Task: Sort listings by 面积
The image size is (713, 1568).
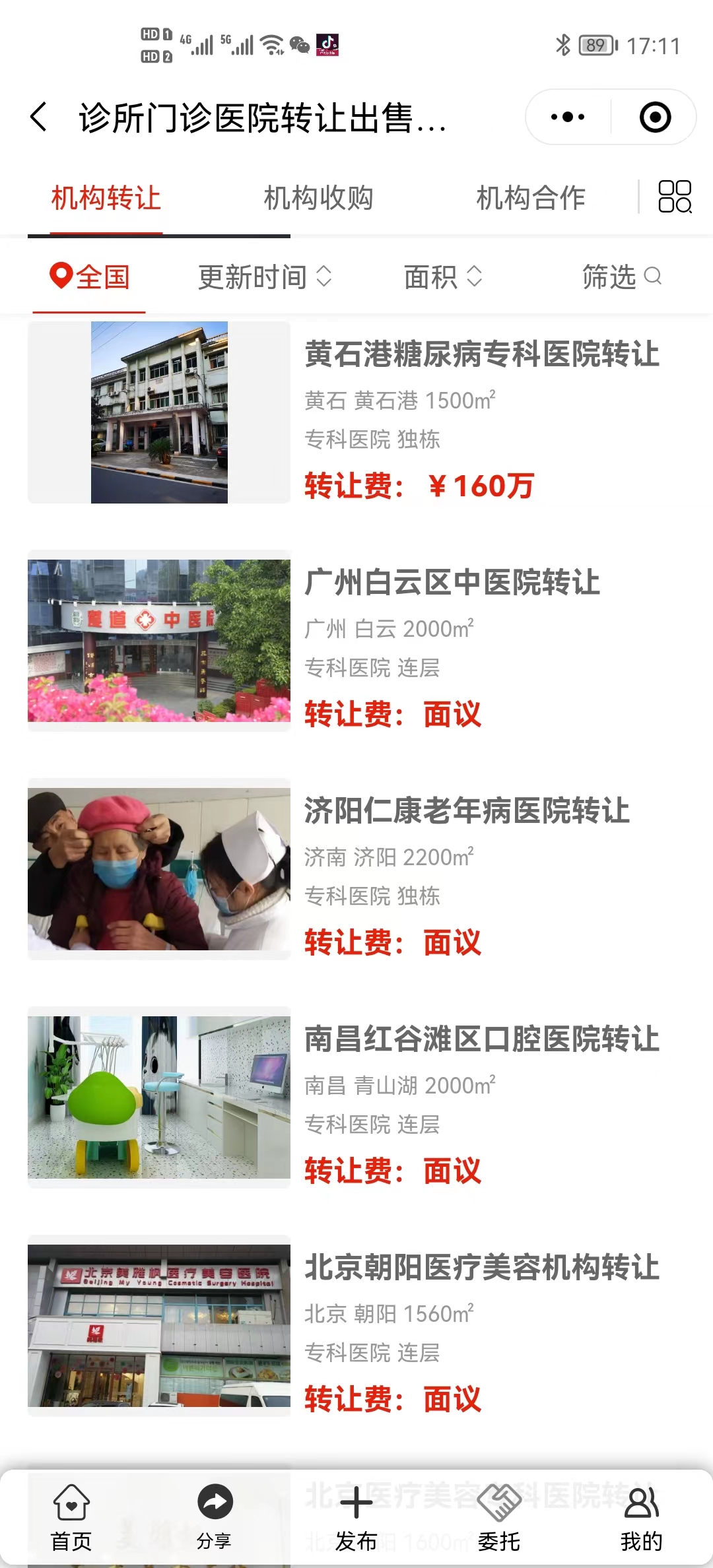Action: click(x=442, y=277)
